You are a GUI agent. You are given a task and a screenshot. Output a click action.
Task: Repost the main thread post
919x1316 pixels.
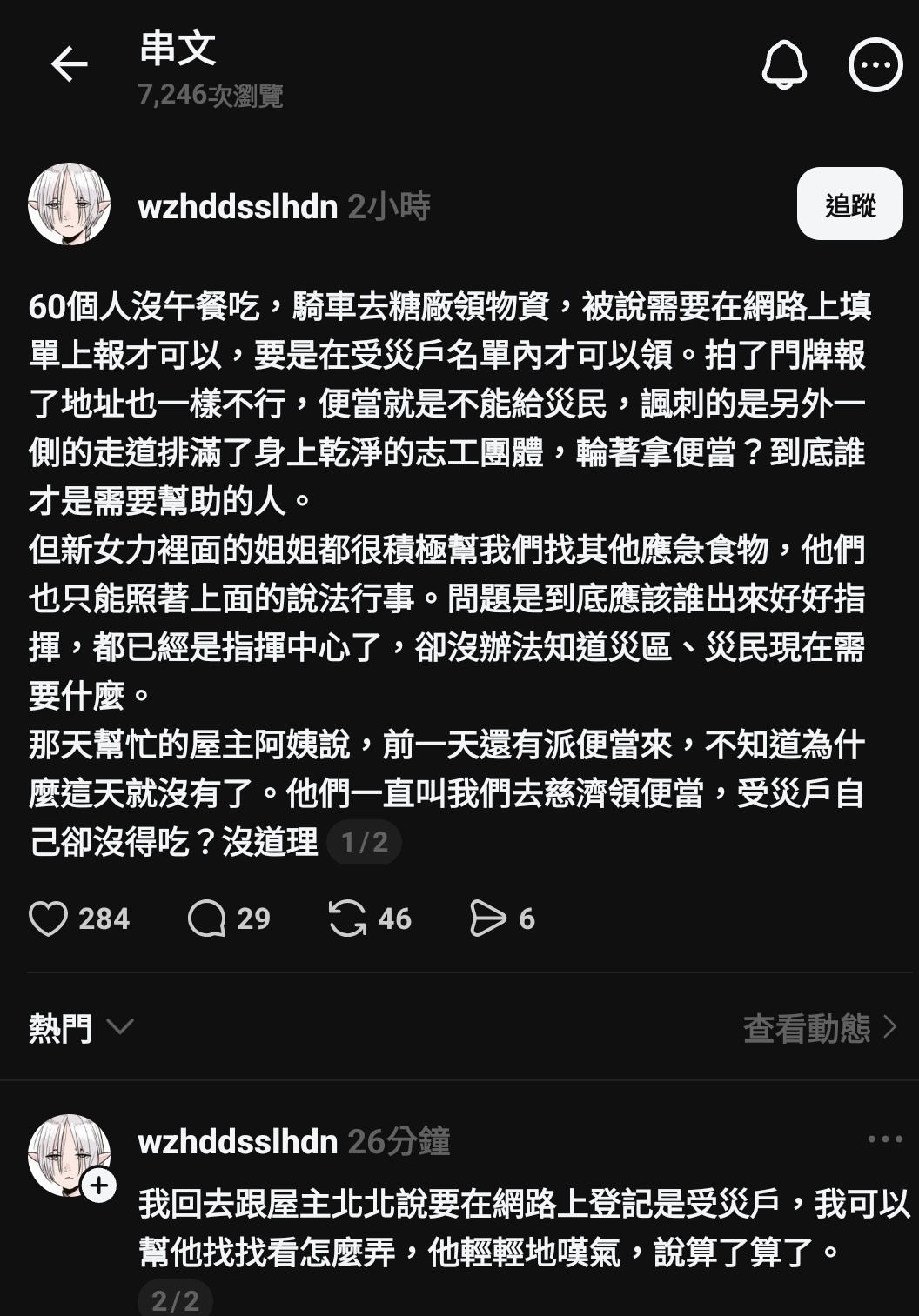(347, 919)
